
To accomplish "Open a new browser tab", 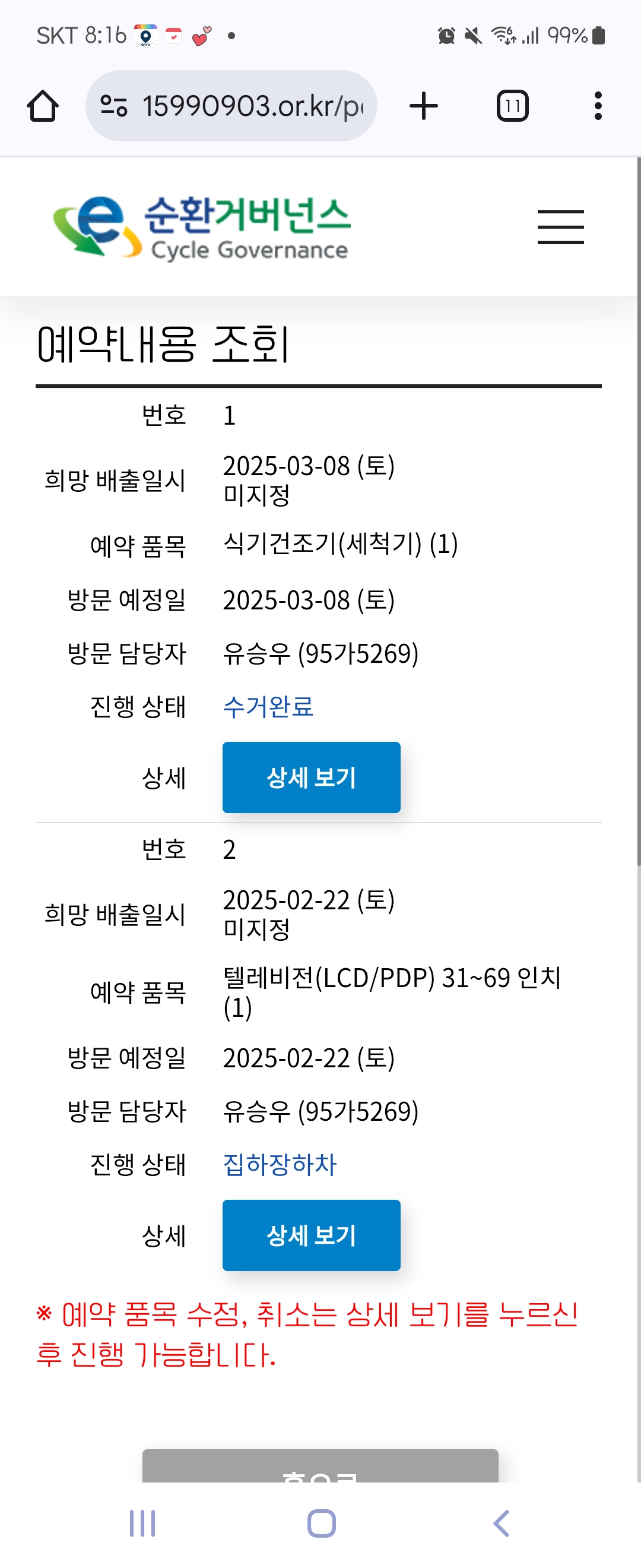I will 423,106.
